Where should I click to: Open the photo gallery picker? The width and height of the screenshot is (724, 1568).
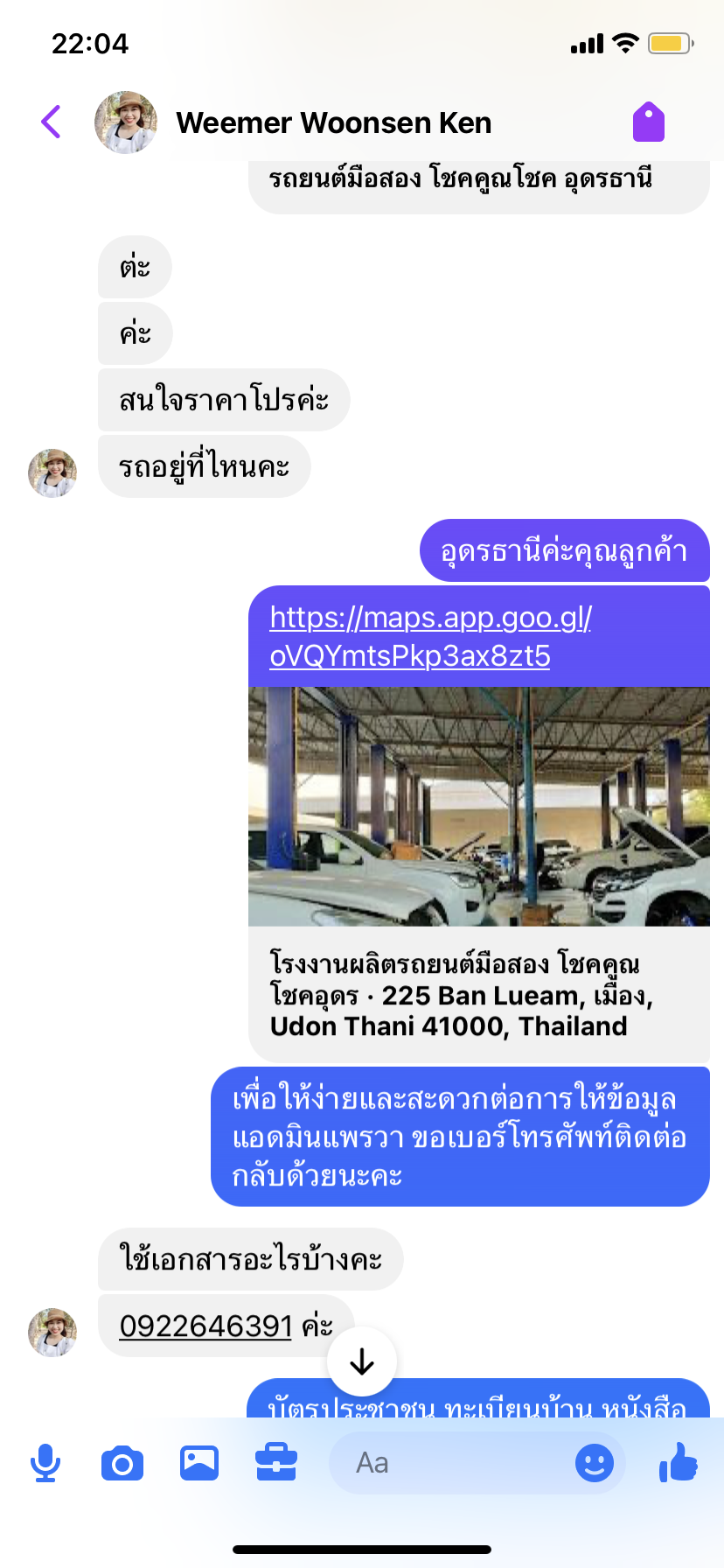click(199, 1463)
